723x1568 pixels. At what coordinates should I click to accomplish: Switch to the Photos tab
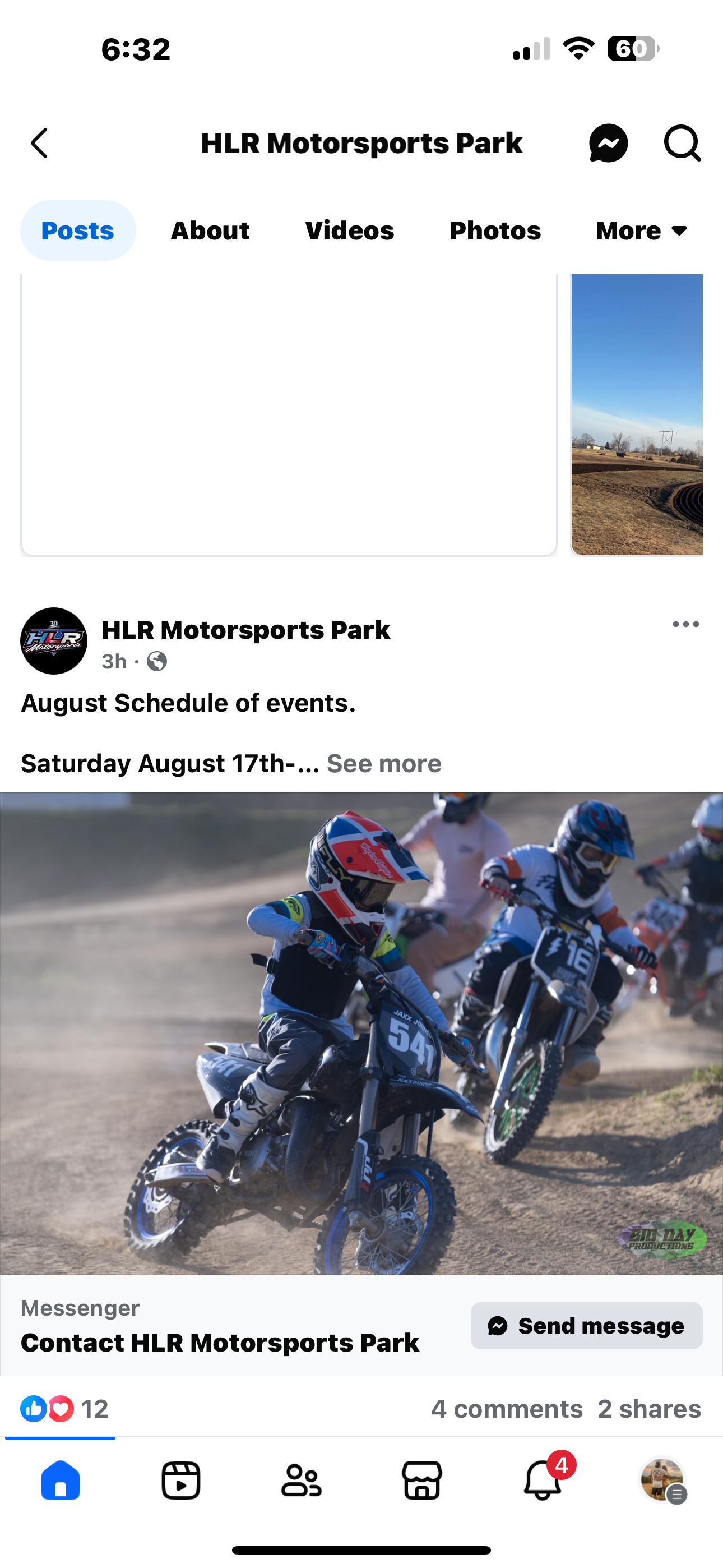[495, 230]
